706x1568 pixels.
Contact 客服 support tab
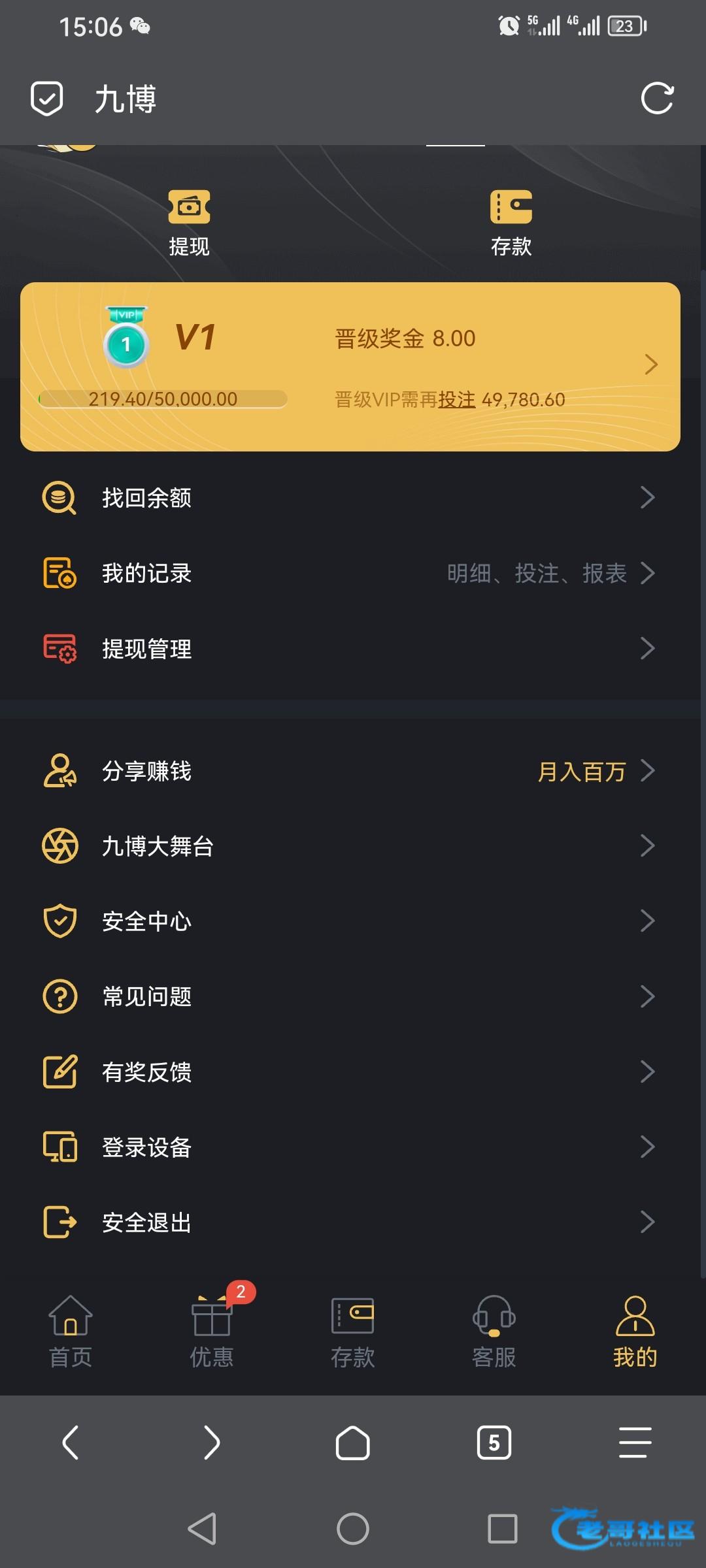(494, 1331)
